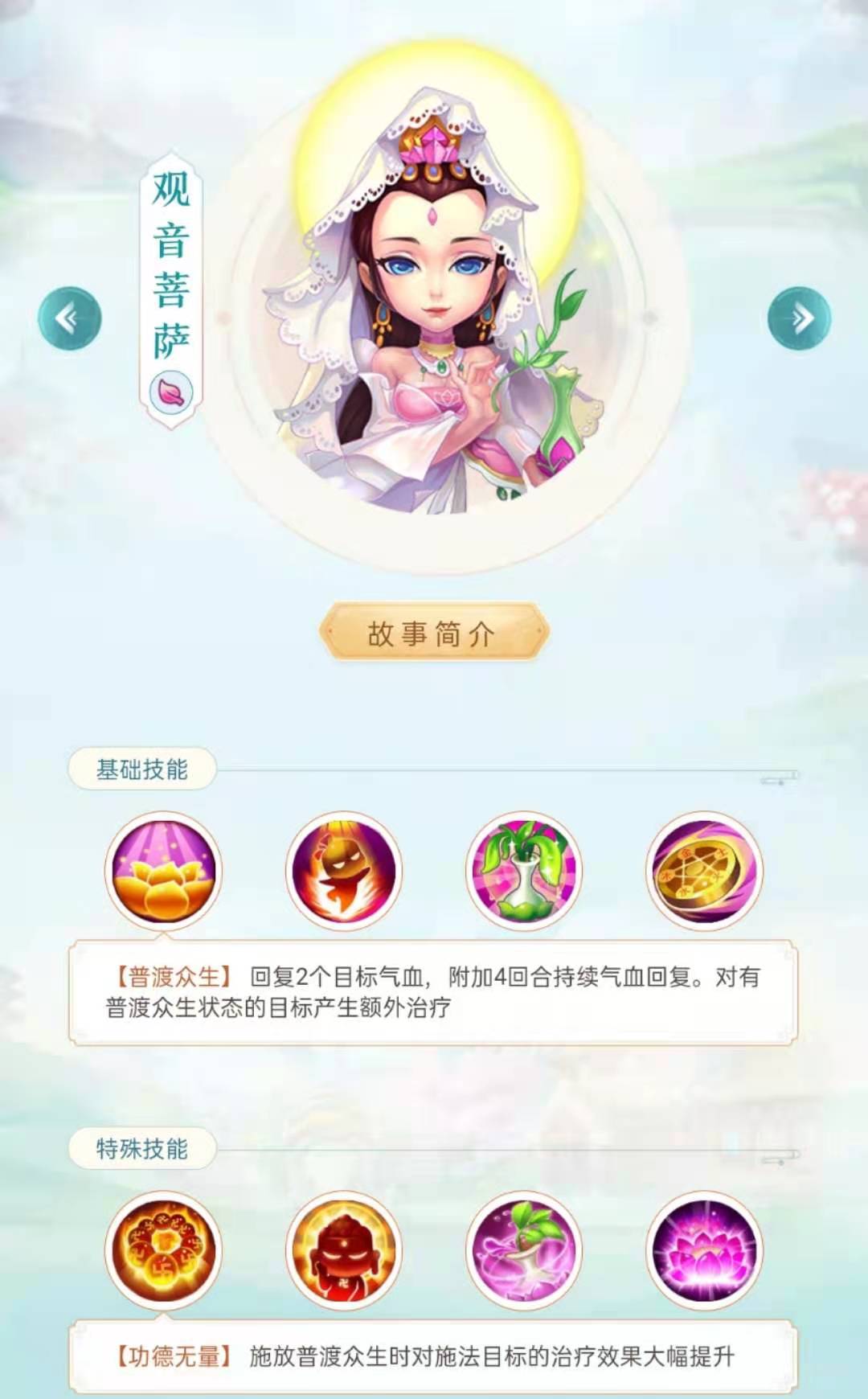Select the flaming spirit basic skill icon
Screen dimensions: 868x1399
(x=344, y=872)
